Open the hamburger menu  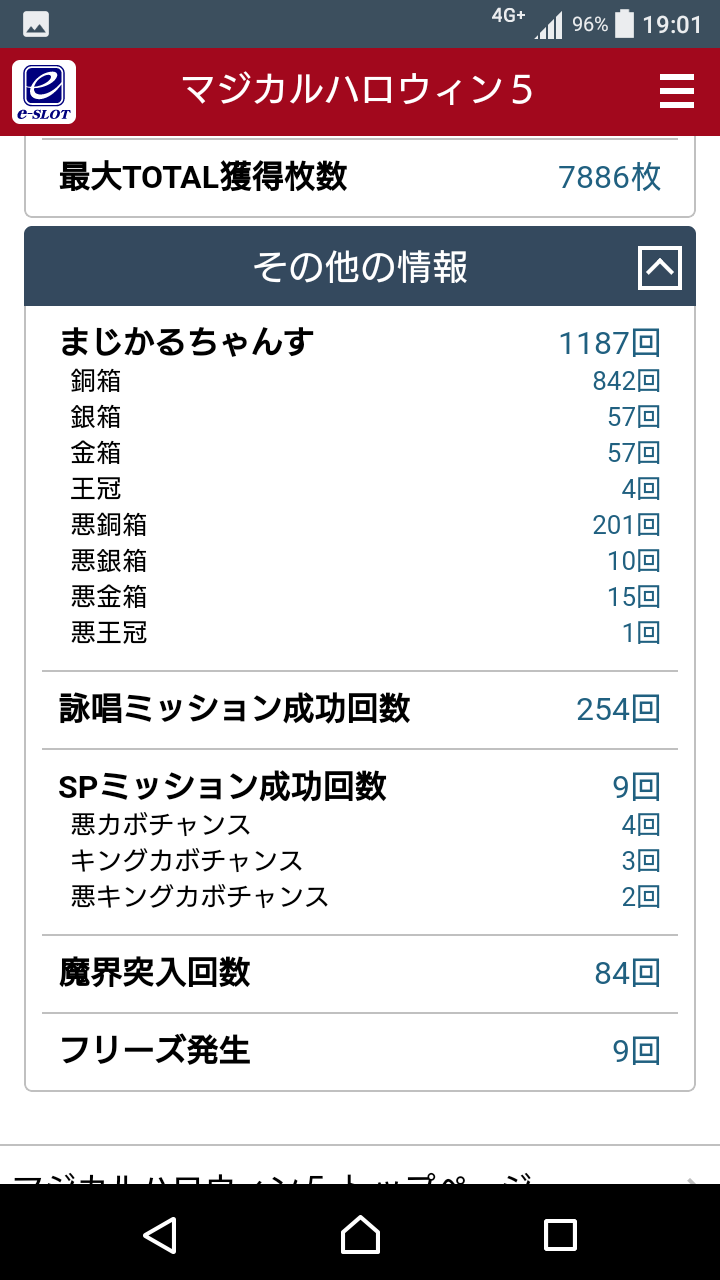tap(677, 91)
